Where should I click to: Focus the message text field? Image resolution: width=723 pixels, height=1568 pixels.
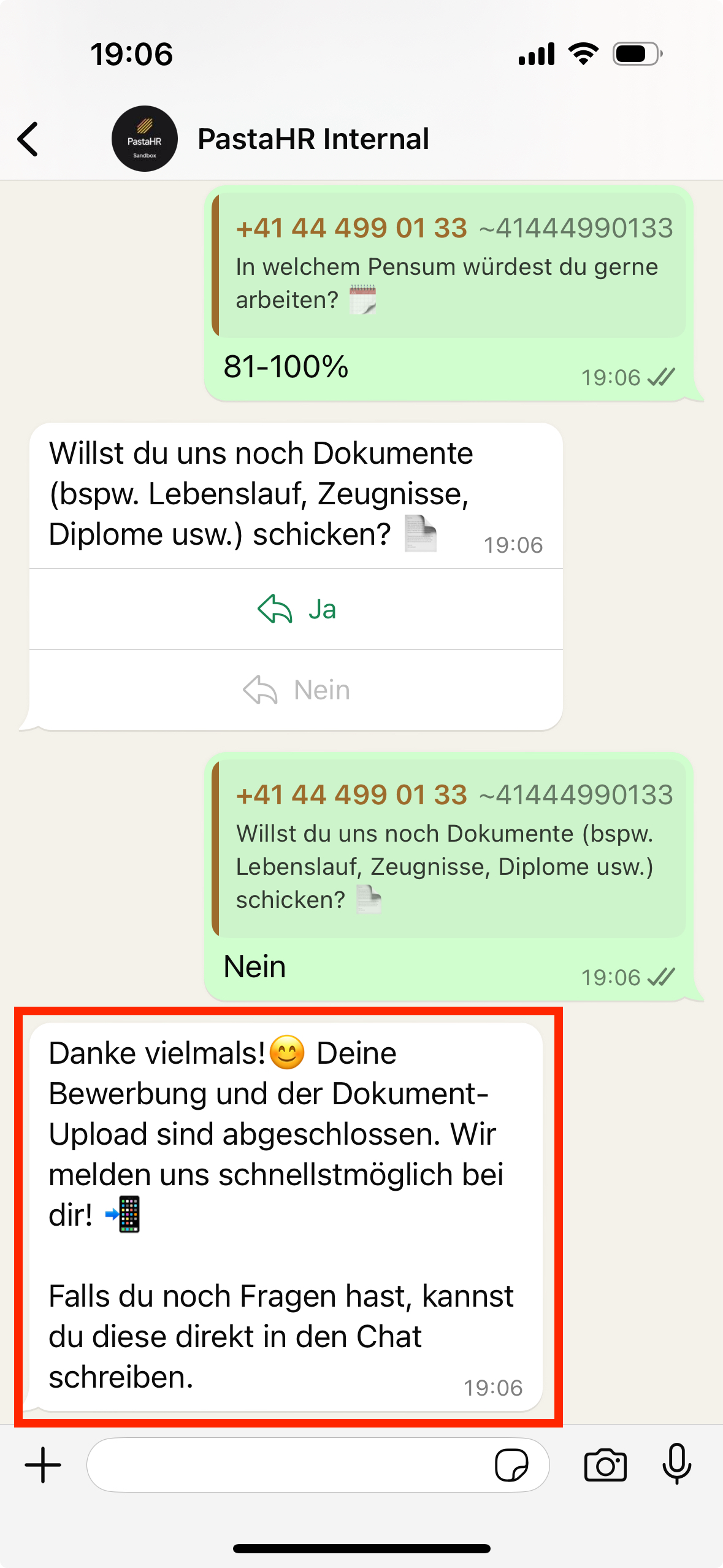[x=288, y=1465]
